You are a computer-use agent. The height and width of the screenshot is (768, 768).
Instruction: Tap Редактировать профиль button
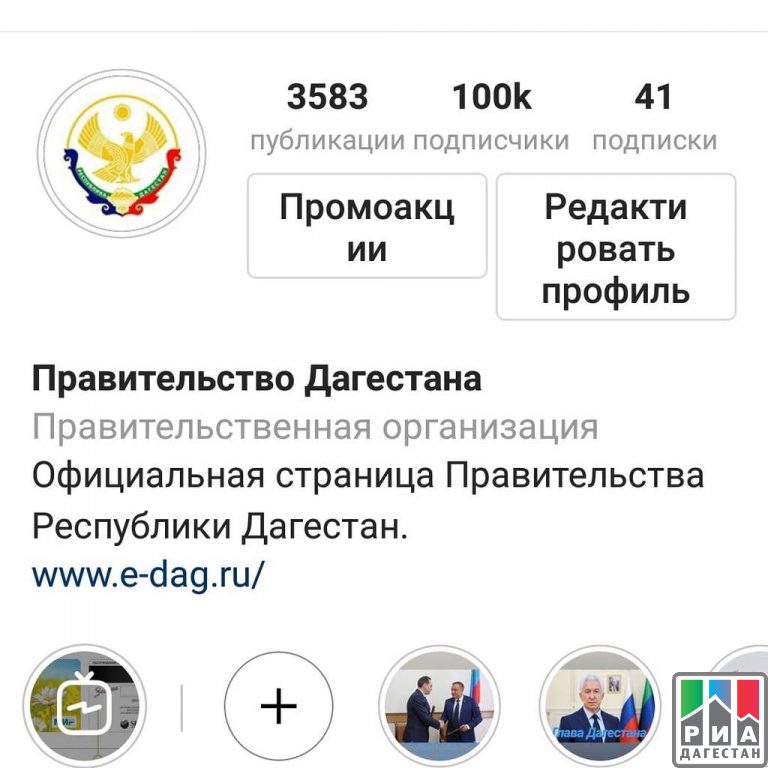tap(616, 247)
